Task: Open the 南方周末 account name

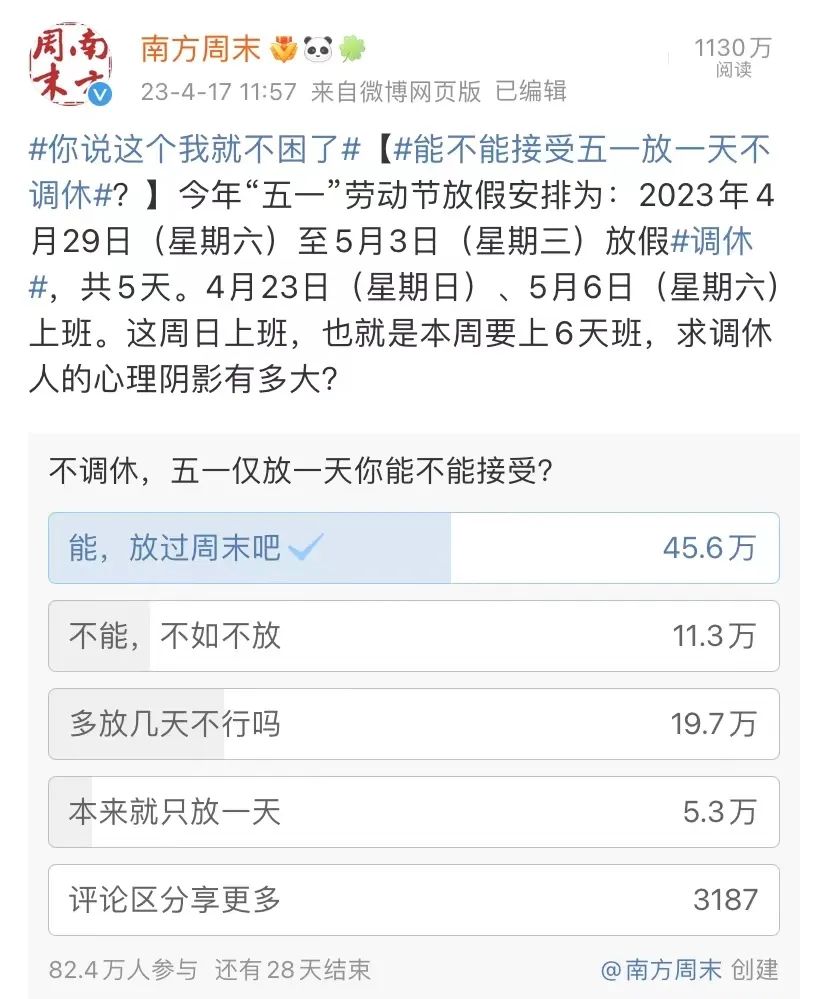Action: [x=200, y=48]
